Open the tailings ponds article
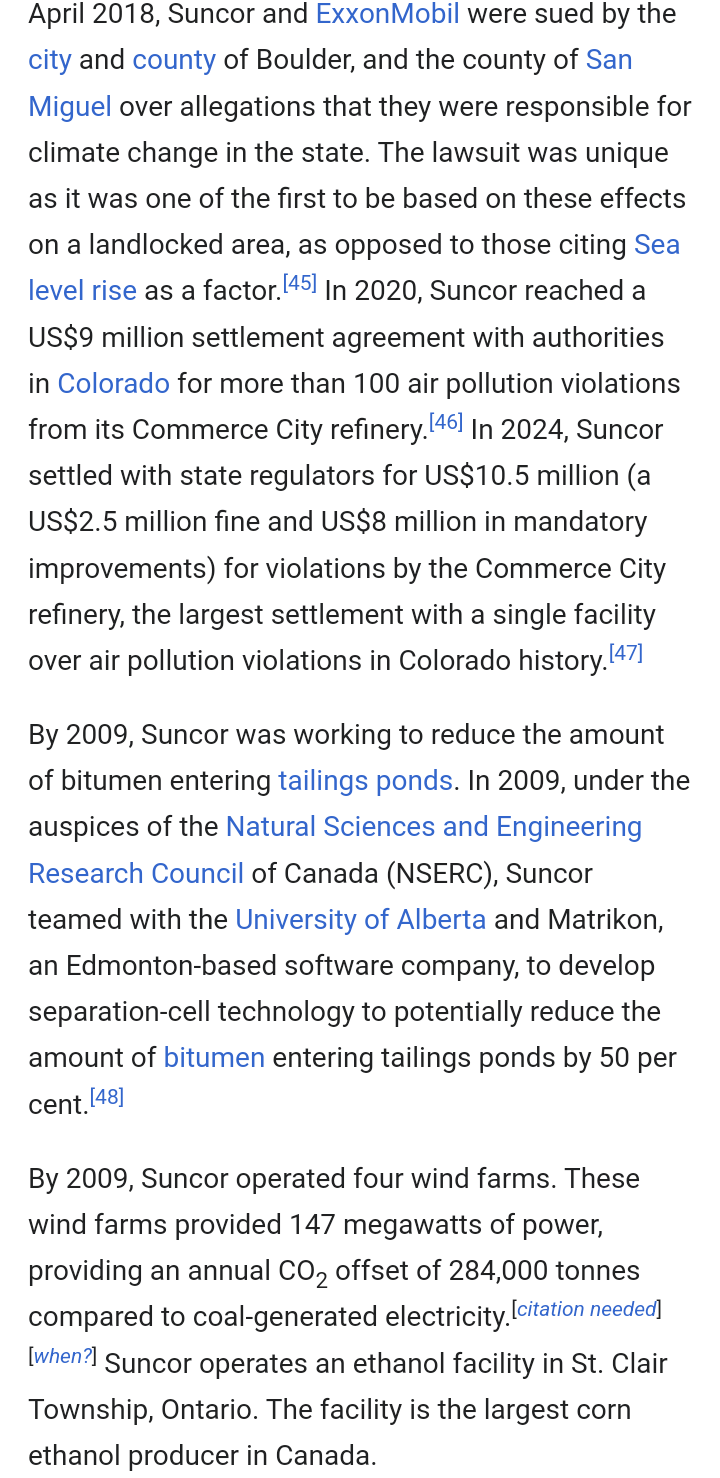 coord(365,781)
